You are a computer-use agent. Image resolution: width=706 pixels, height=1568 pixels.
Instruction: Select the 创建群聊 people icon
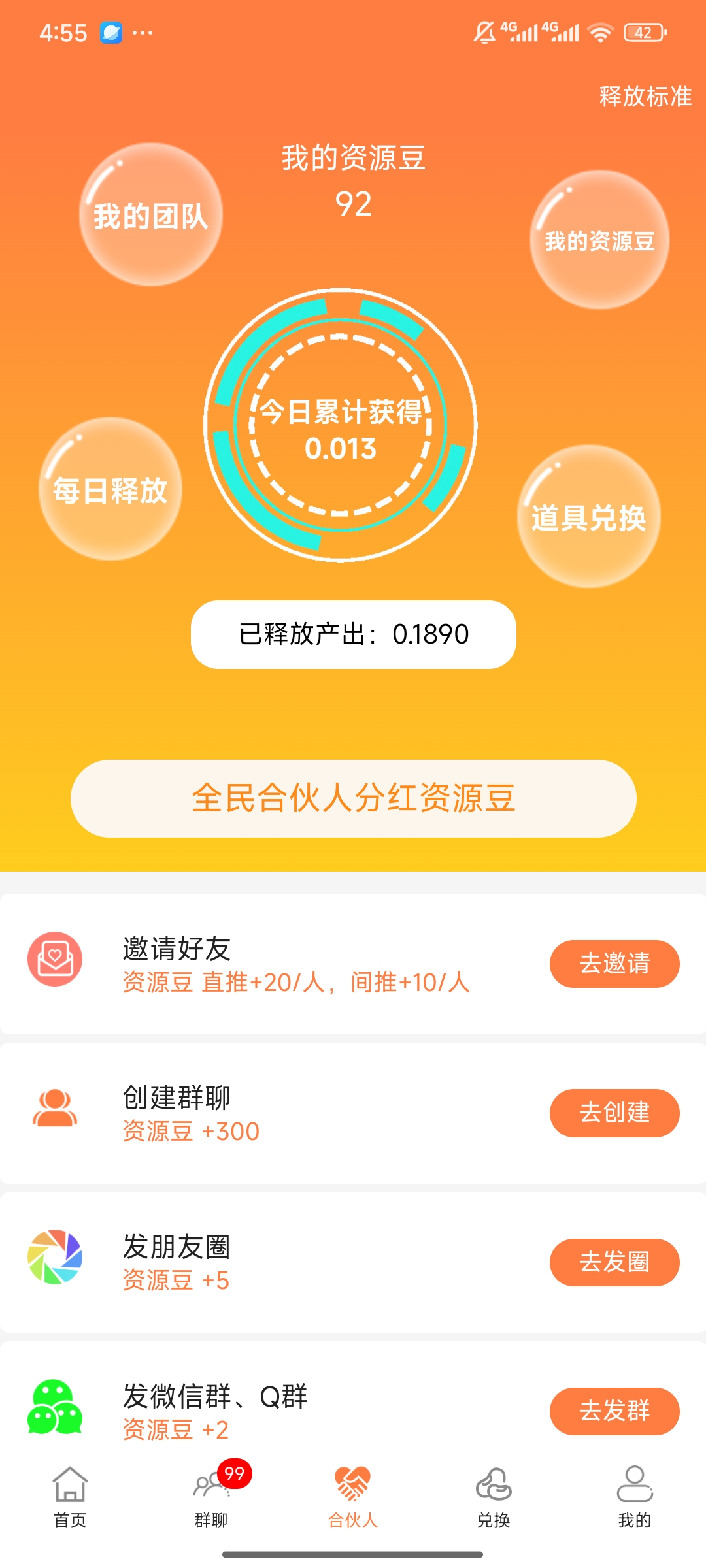(55, 1112)
